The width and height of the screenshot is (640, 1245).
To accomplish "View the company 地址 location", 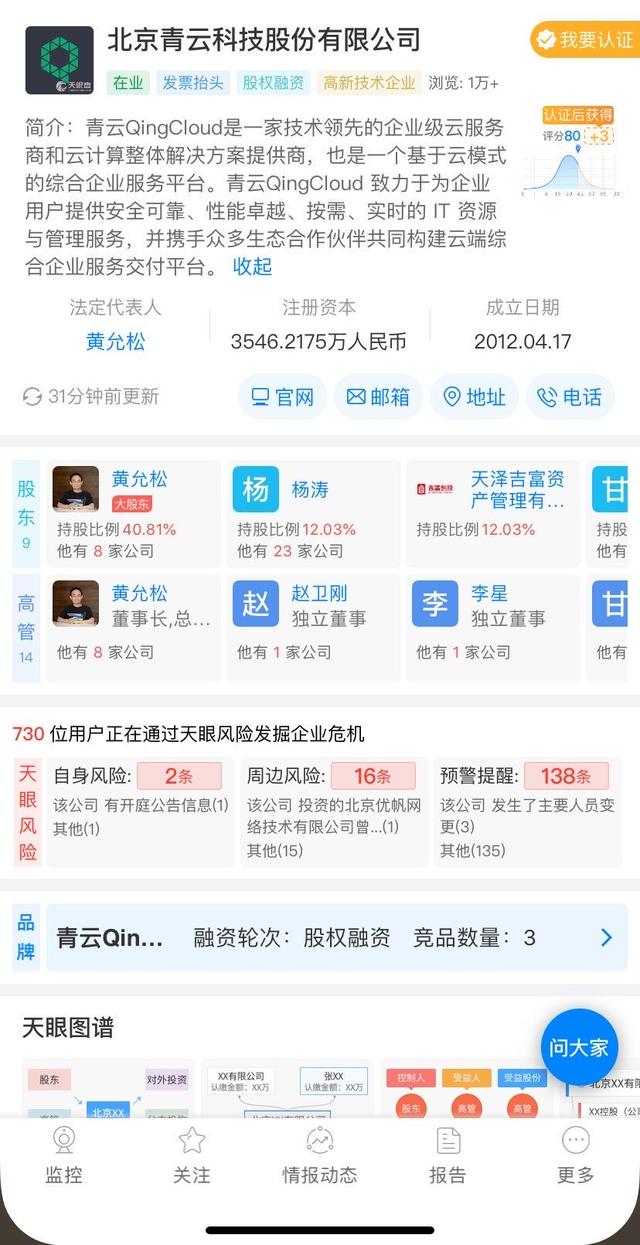I will 474,397.
